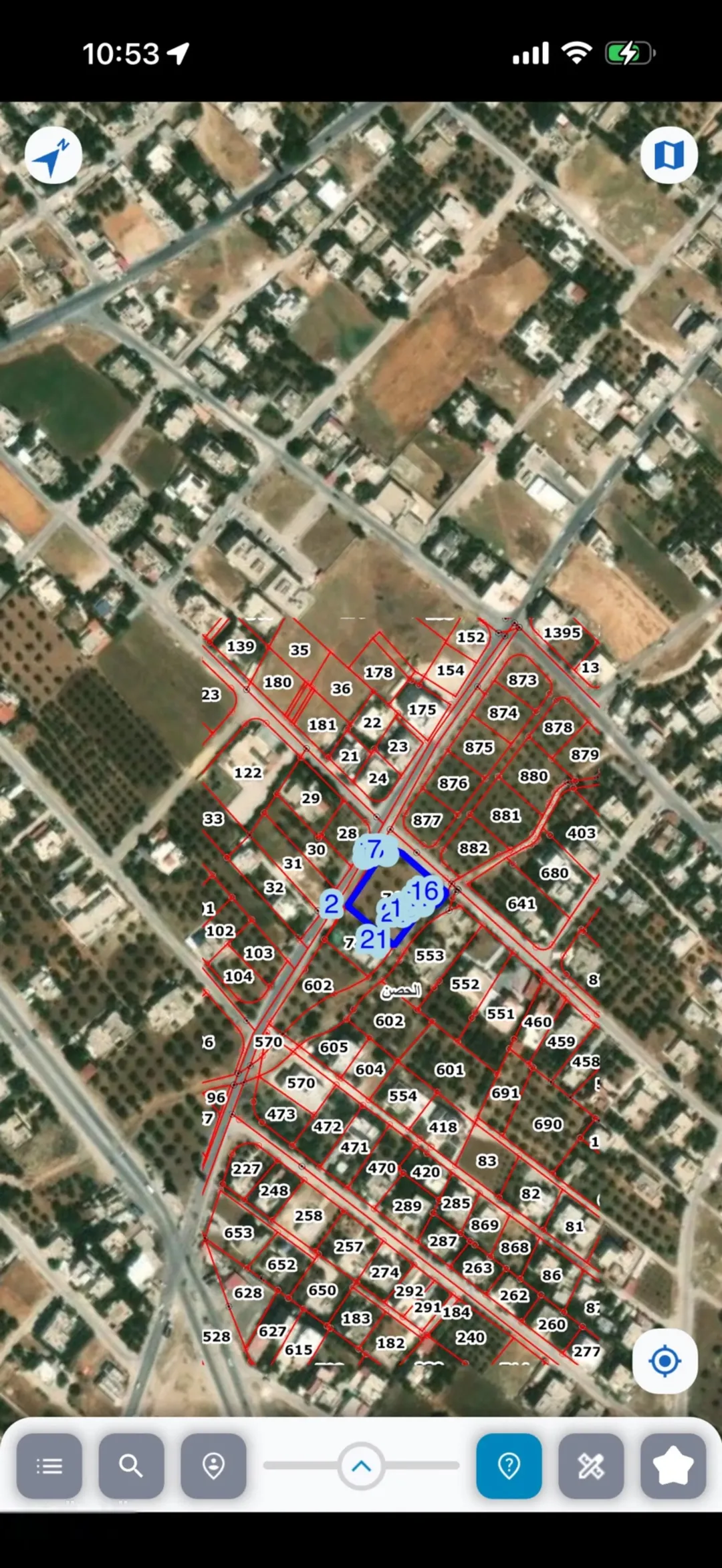Expand the bottom panel chevron
Screen dimensions: 722x1568
point(361,1466)
